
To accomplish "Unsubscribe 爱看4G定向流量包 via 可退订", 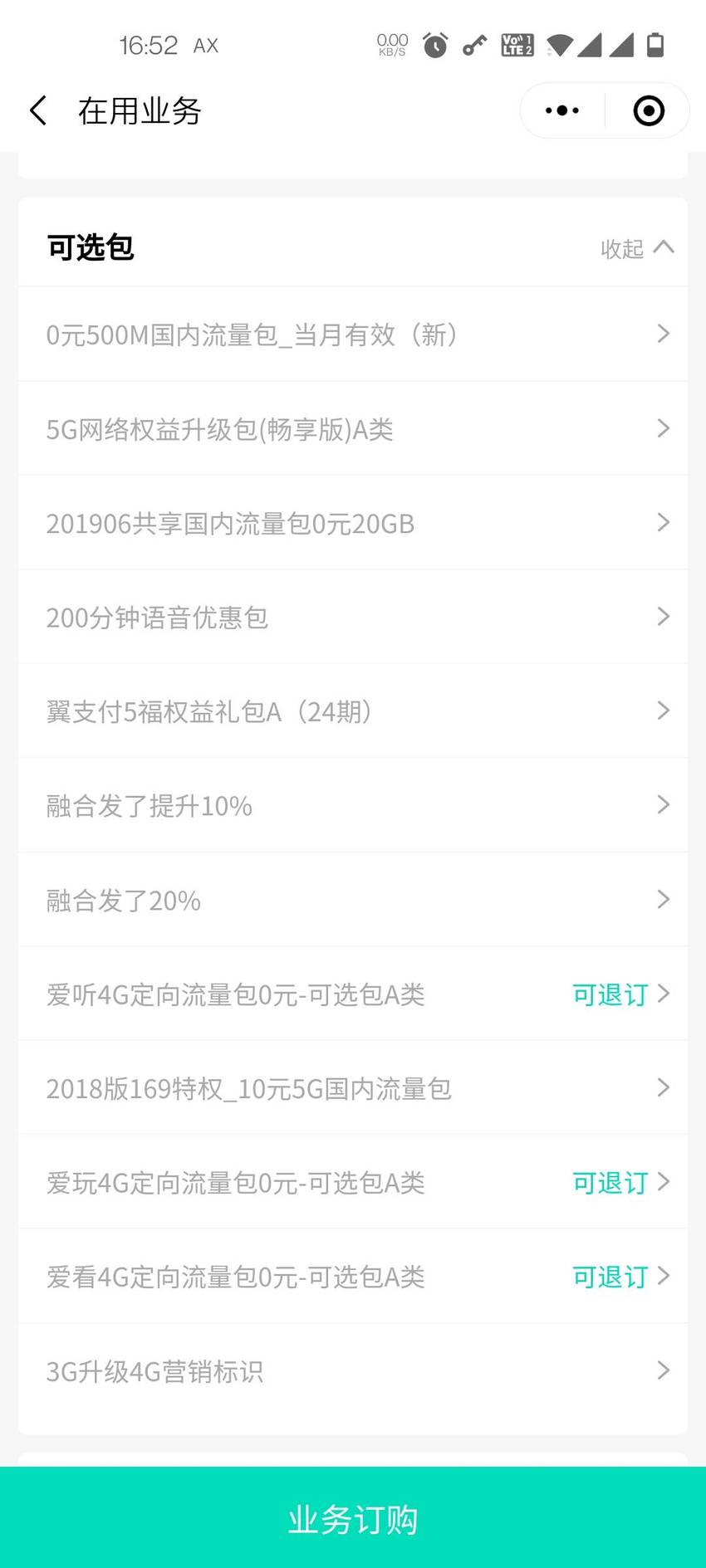I will pyautogui.click(x=610, y=1277).
